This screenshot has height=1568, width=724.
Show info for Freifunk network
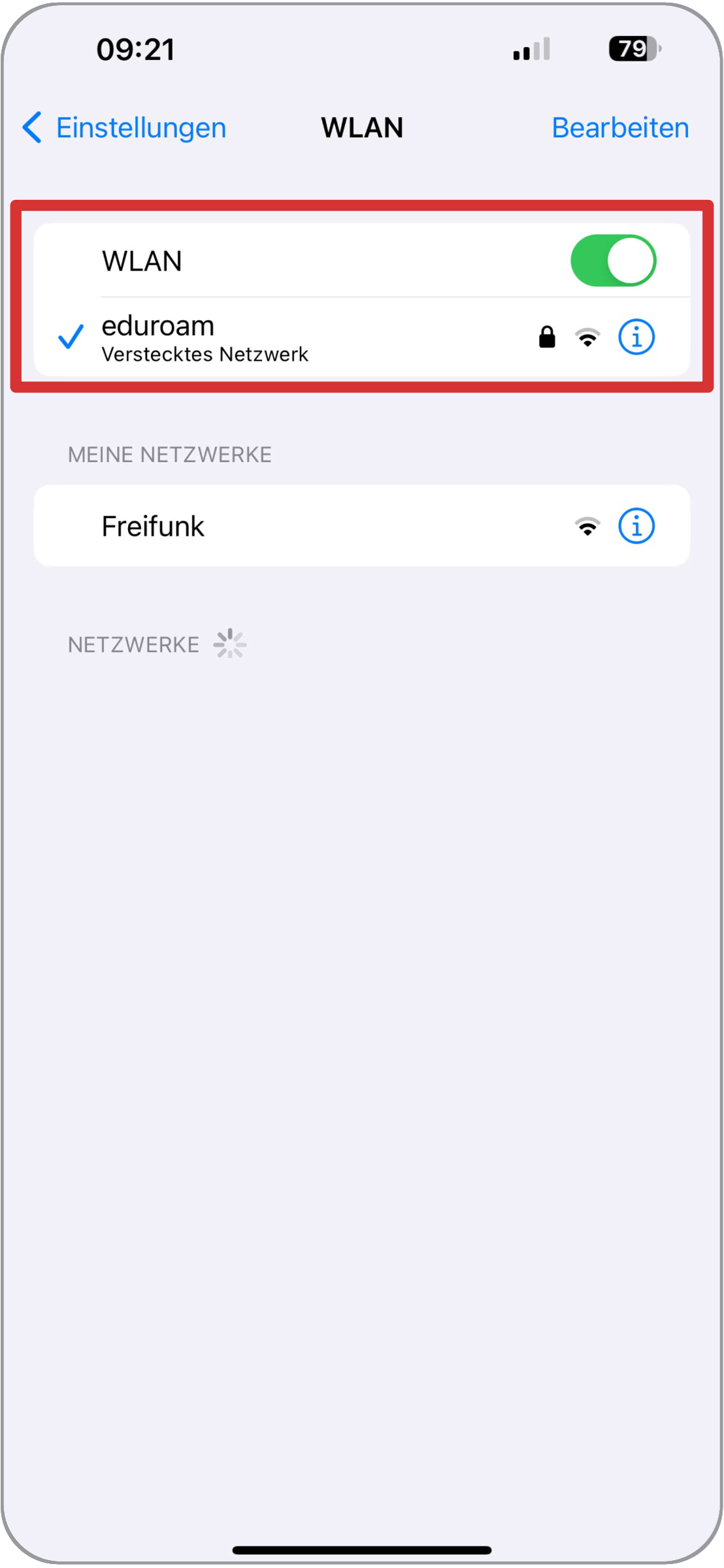click(636, 526)
